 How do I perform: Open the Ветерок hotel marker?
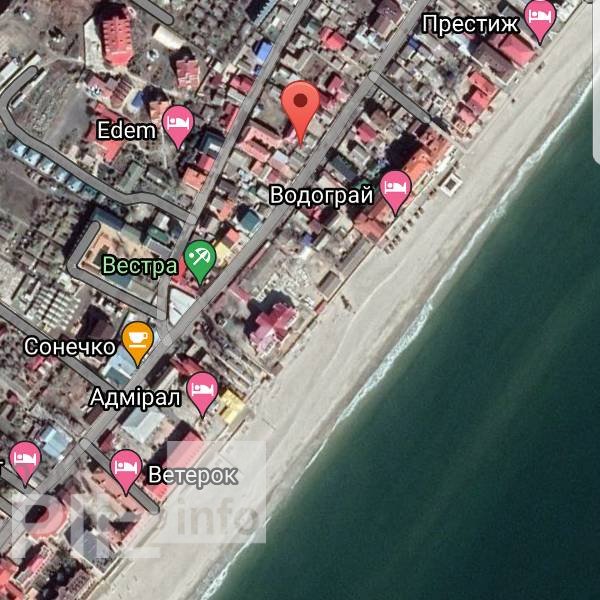(126, 469)
